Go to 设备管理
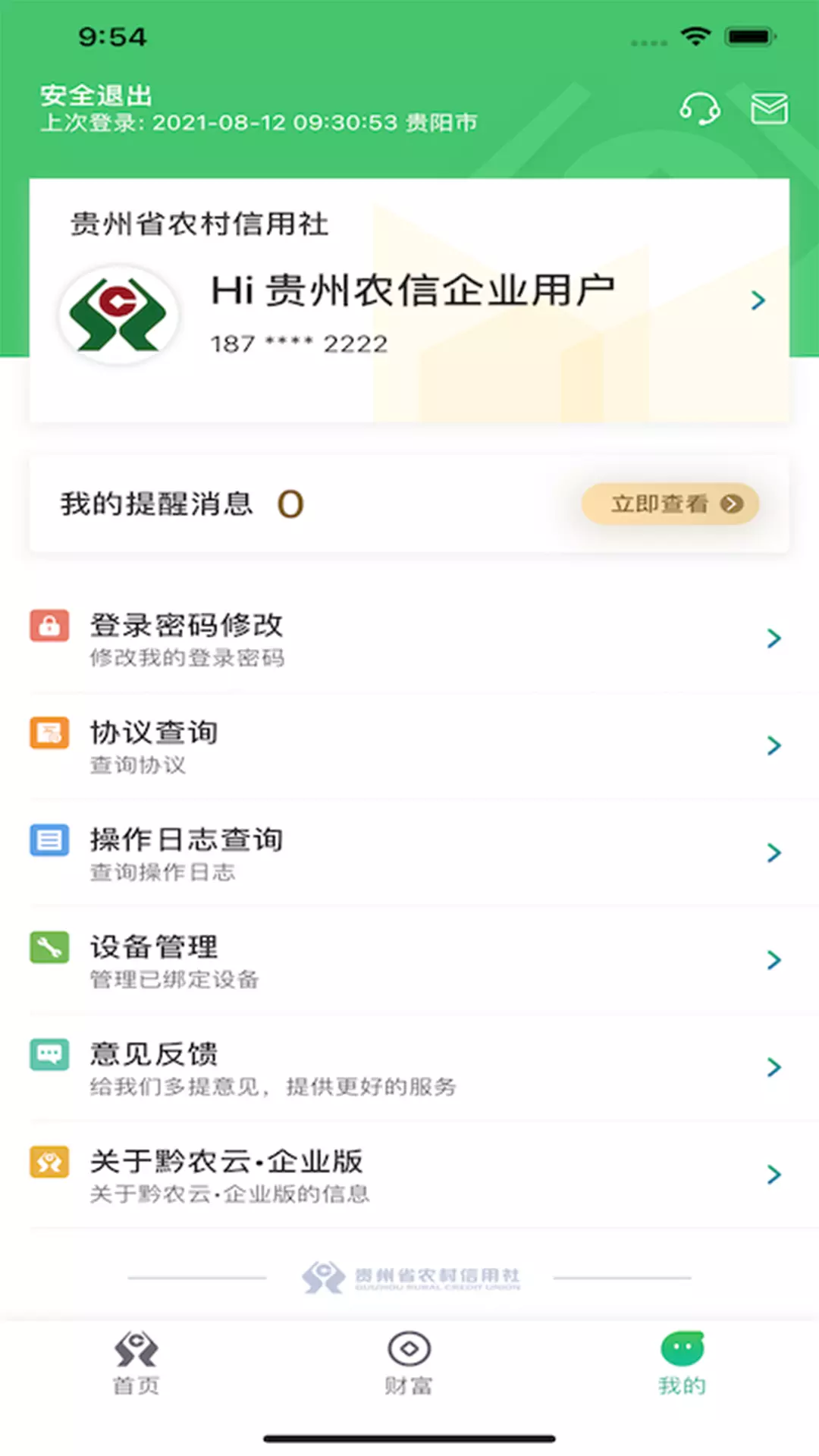819x1456 pixels. tap(409, 961)
